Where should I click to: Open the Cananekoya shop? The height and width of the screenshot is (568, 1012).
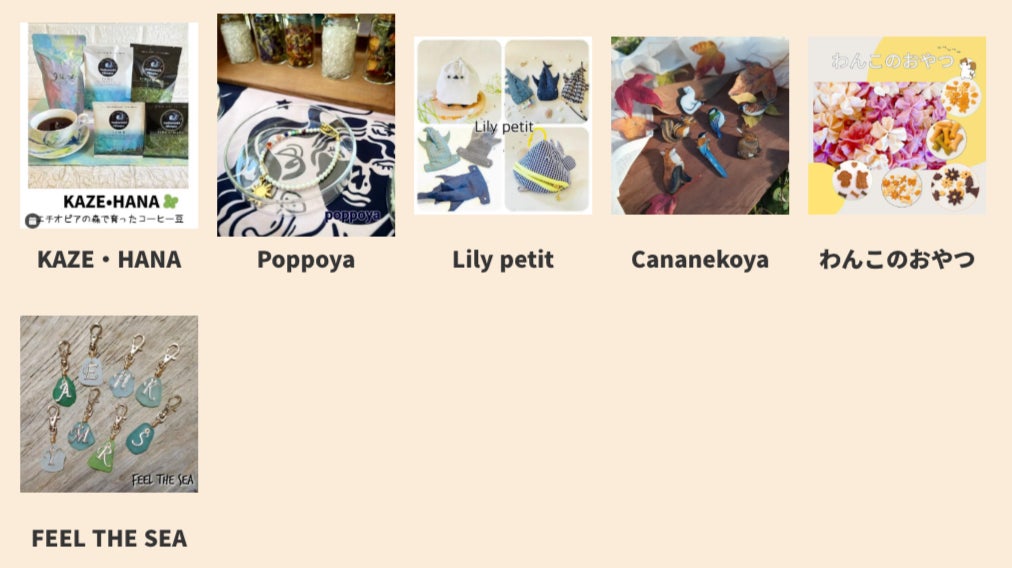[700, 126]
